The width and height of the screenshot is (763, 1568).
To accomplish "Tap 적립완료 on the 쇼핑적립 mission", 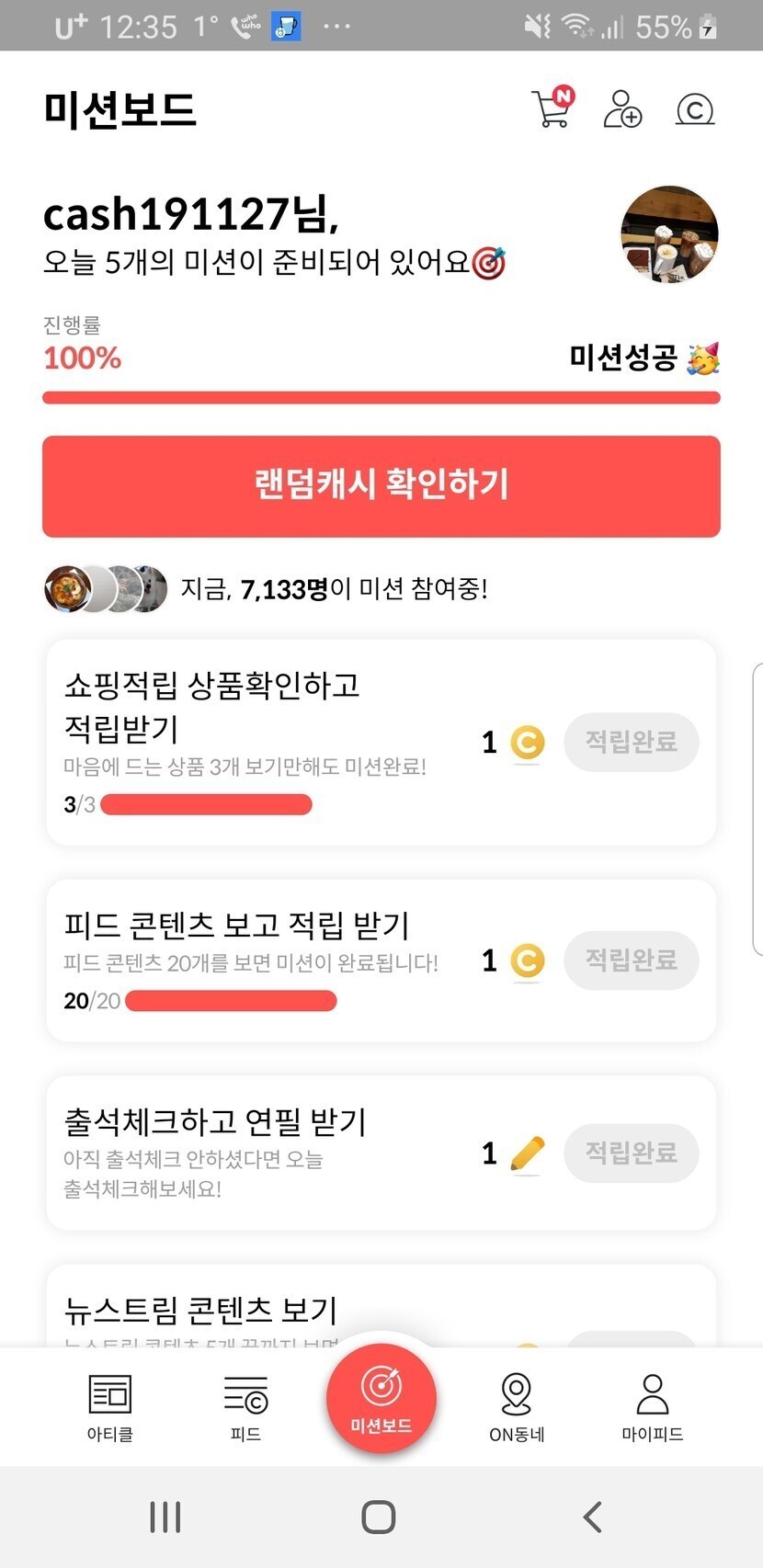I will coord(631,742).
